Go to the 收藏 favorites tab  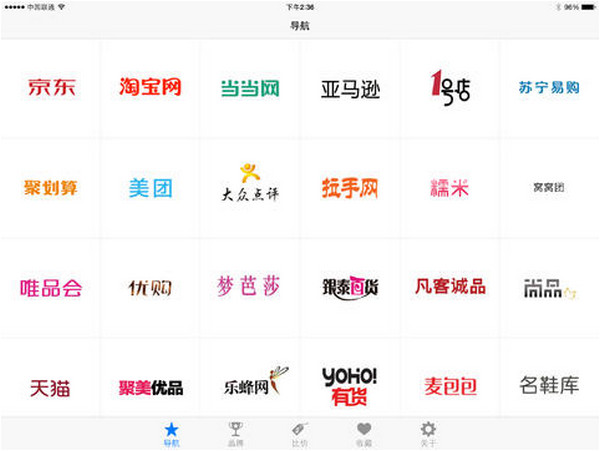(364, 433)
